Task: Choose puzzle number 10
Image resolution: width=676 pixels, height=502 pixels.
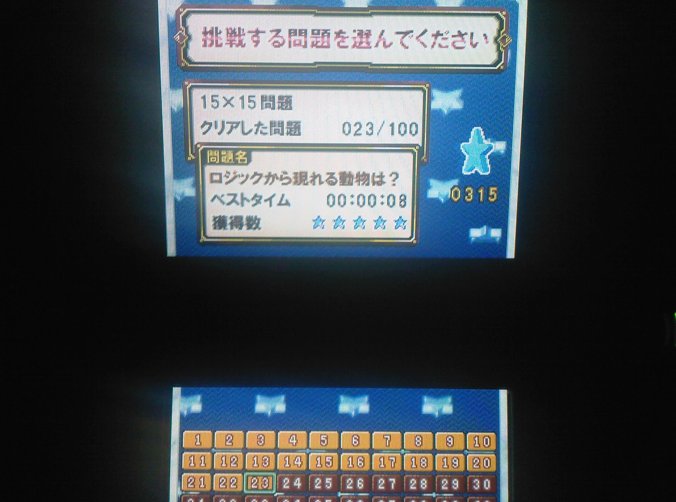Action: pos(482,441)
